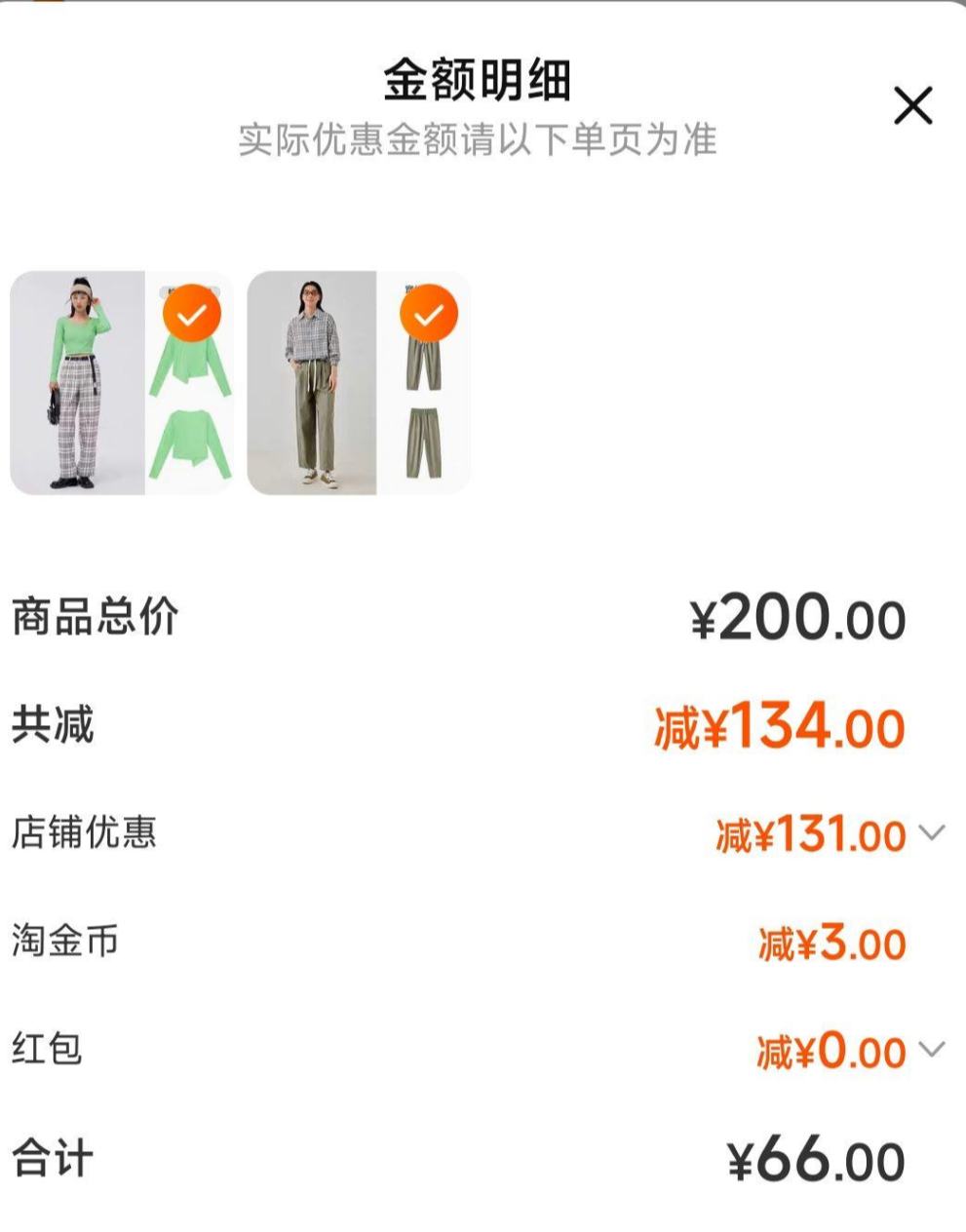Select the upper pants variant image
Screen dimensions: 966x1232
426,366
